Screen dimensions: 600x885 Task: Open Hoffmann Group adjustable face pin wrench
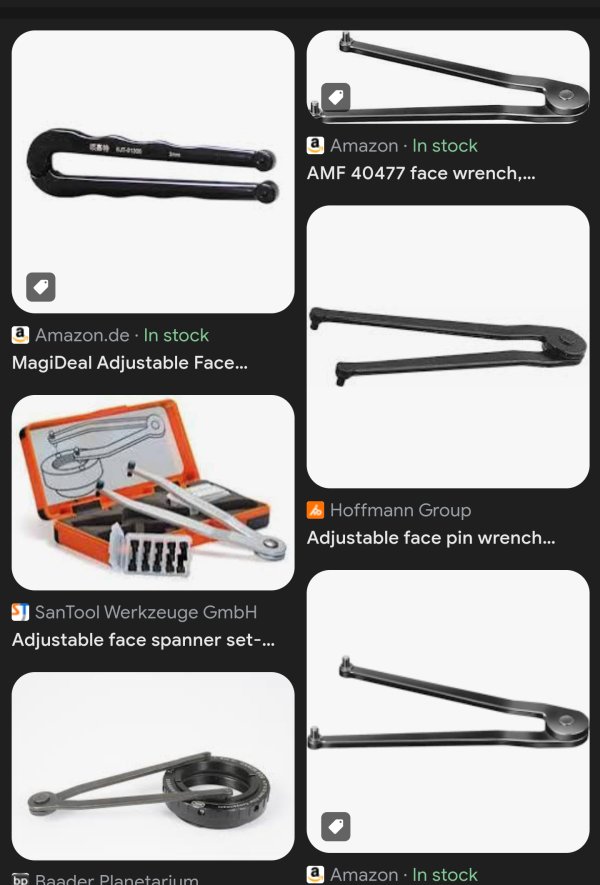pos(447,346)
